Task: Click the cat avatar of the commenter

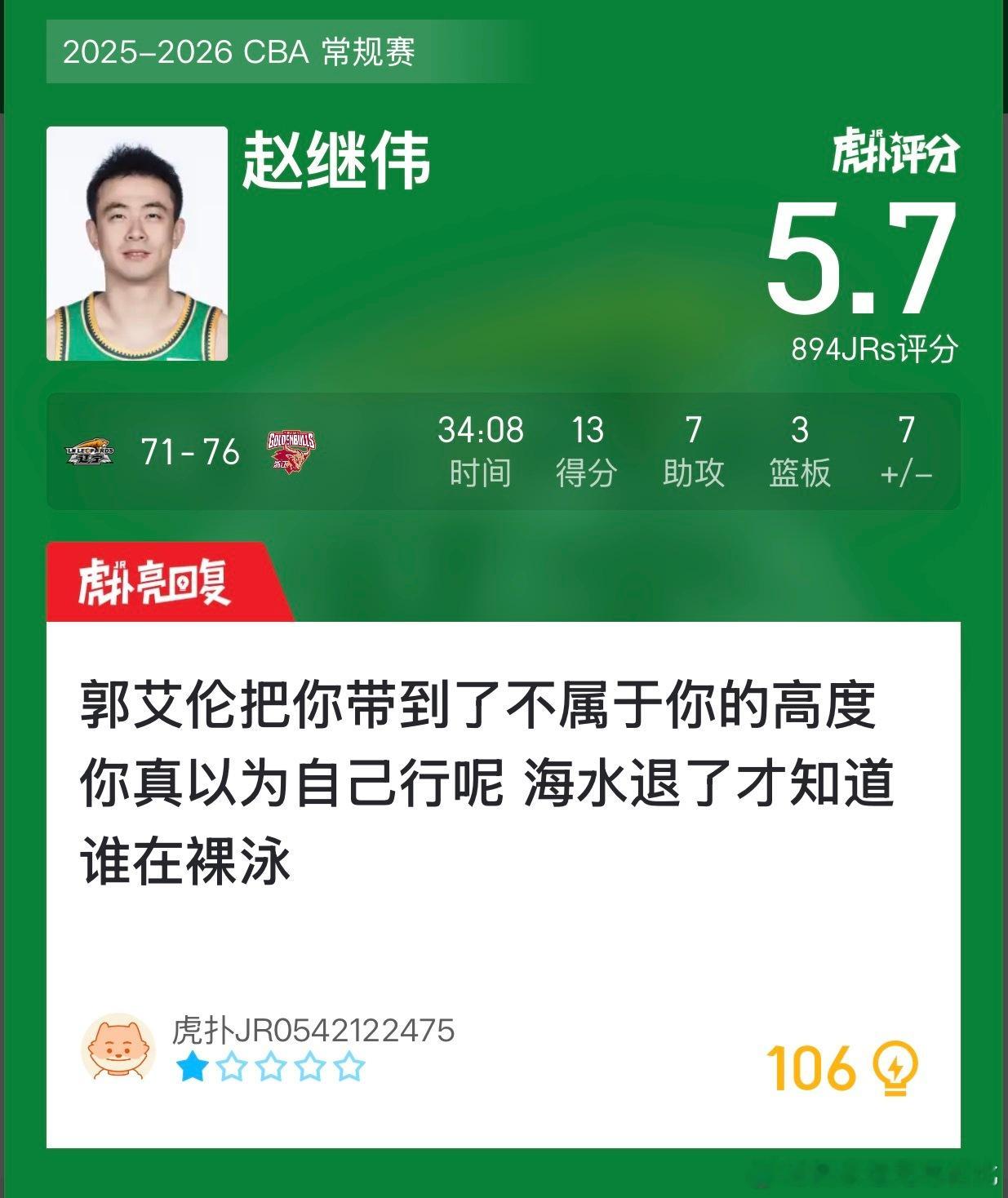Action: coord(117,1053)
